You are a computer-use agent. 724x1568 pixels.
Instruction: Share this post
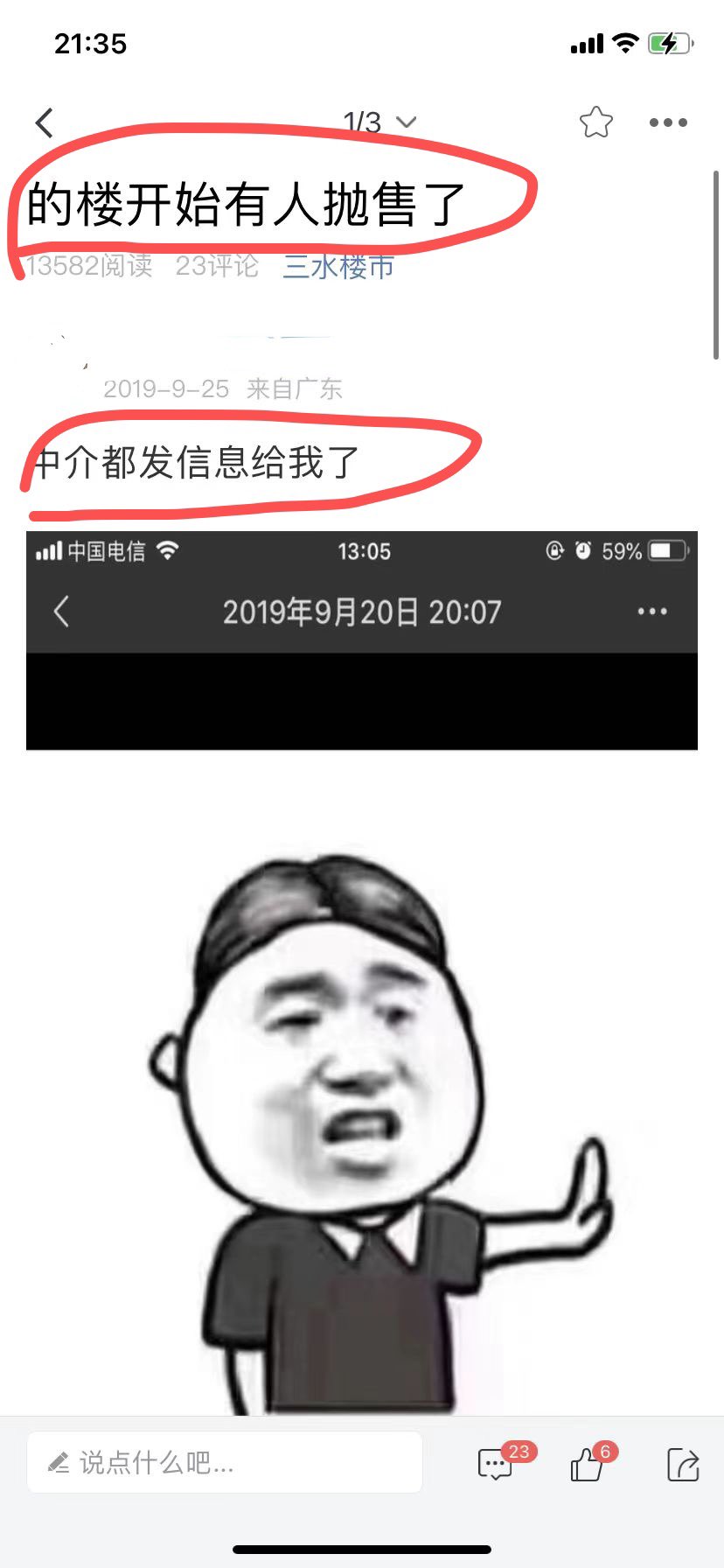[682, 1463]
